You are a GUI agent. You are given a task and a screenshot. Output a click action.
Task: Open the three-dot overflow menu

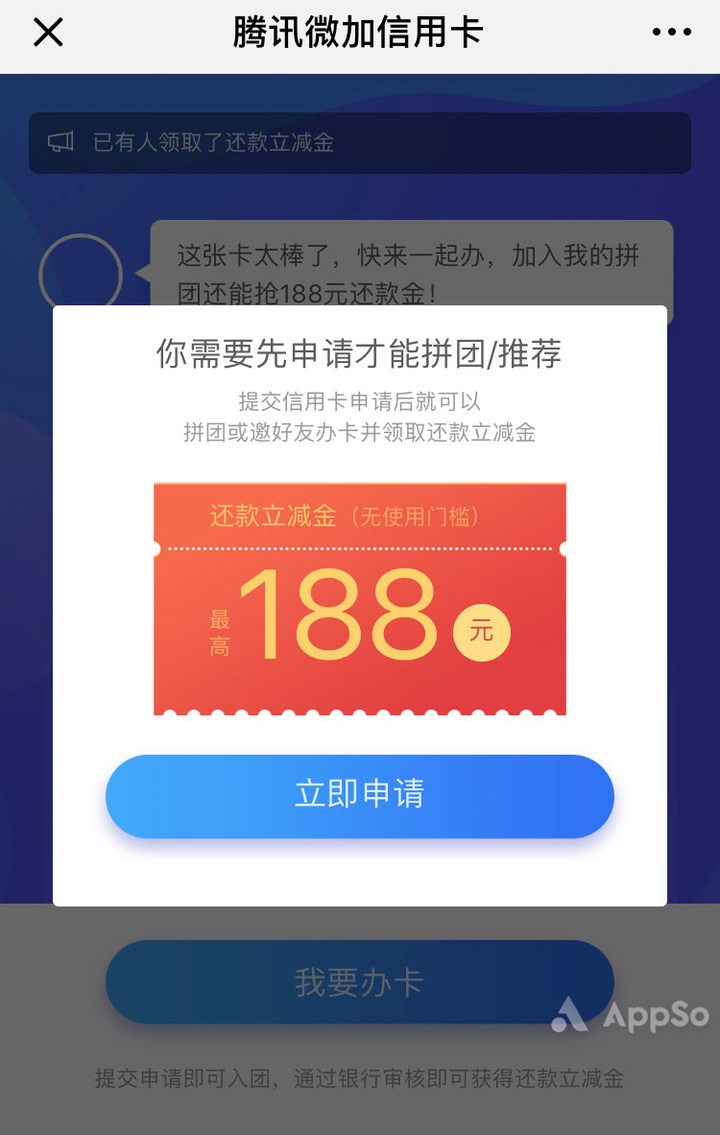[671, 33]
